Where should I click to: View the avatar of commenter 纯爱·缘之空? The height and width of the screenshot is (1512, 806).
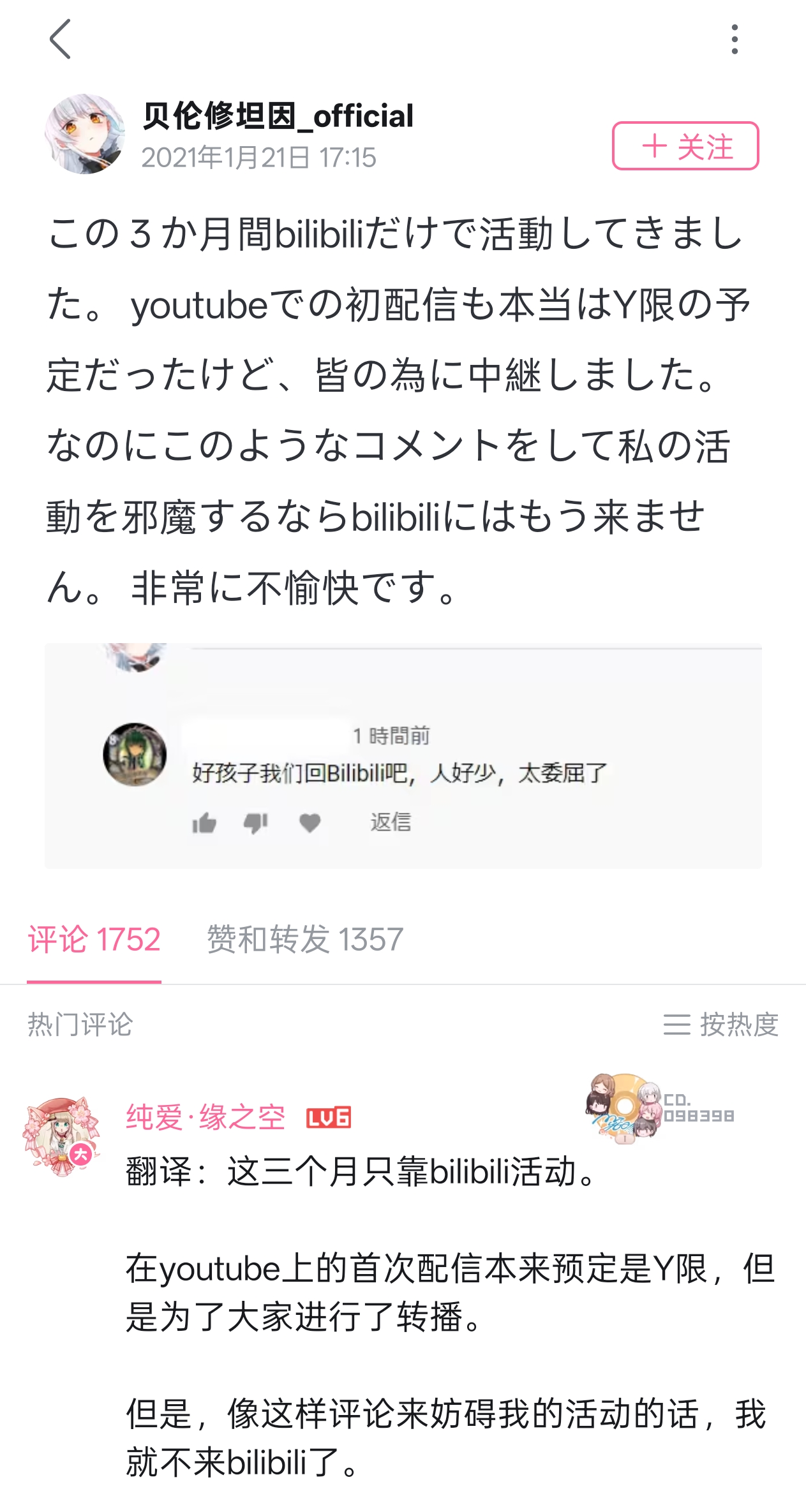pyautogui.click(x=62, y=1136)
